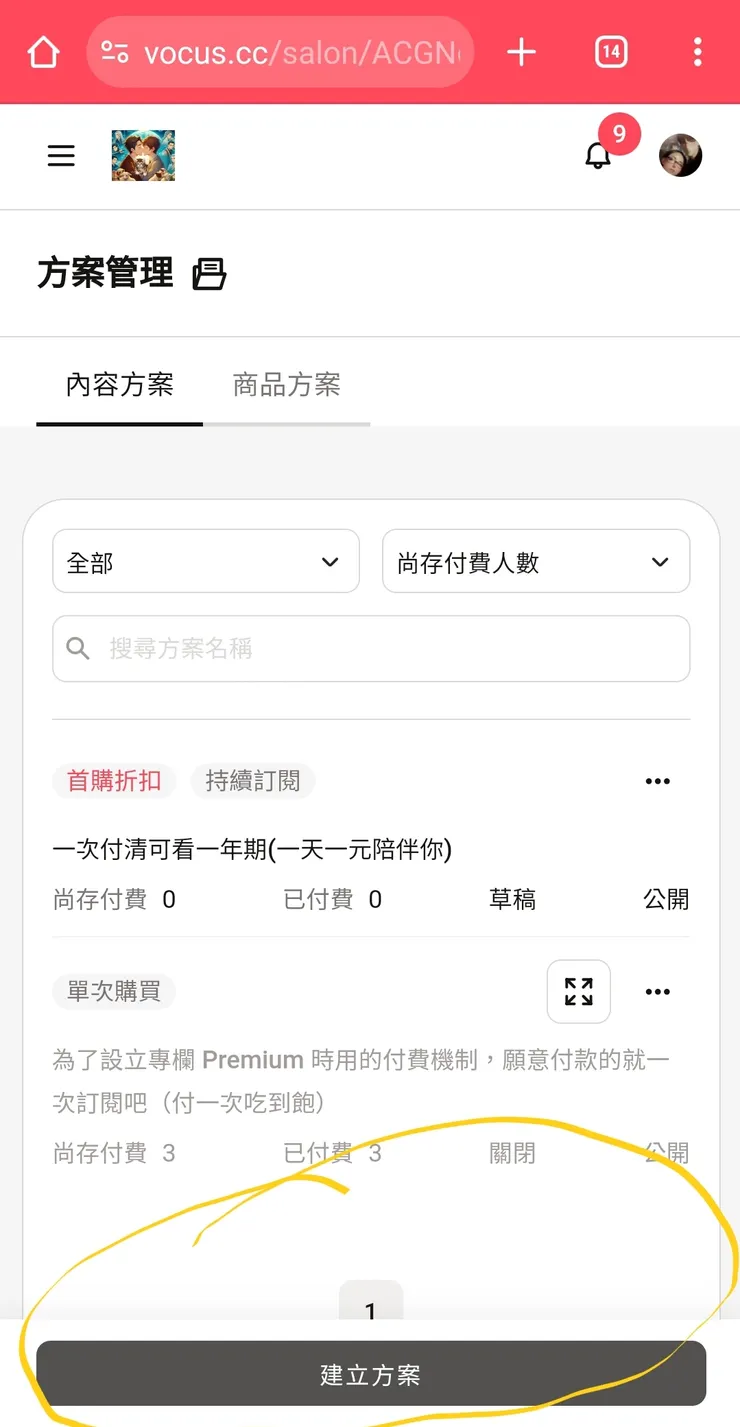The height and width of the screenshot is (1427, 740).
Task: Open the browser Home icon
Action: tap(42, 51)
